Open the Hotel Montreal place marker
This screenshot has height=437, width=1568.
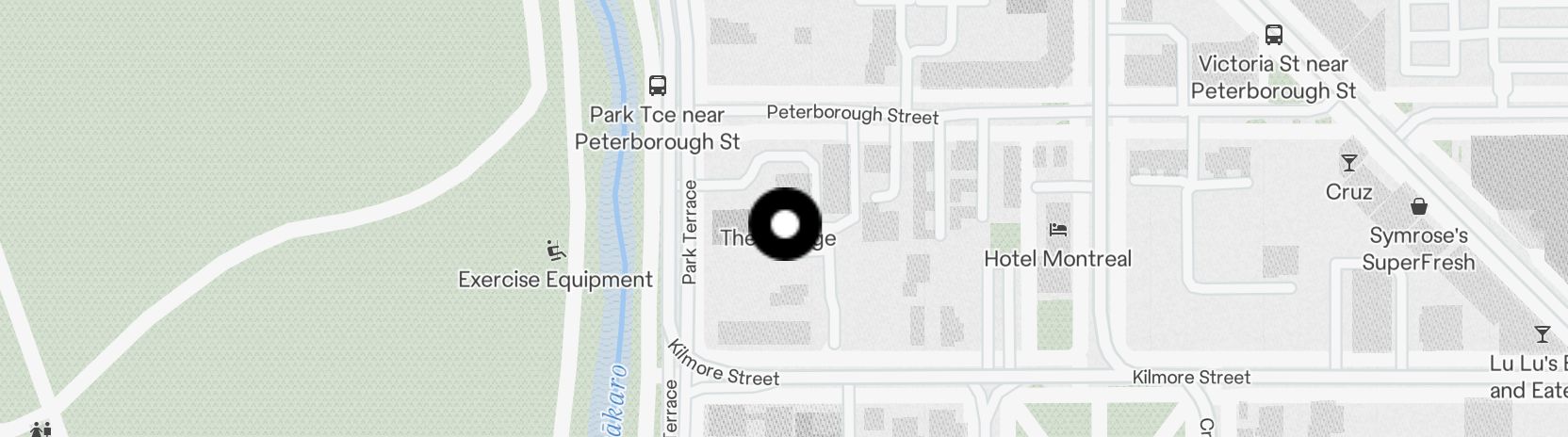coord(1057,230)
